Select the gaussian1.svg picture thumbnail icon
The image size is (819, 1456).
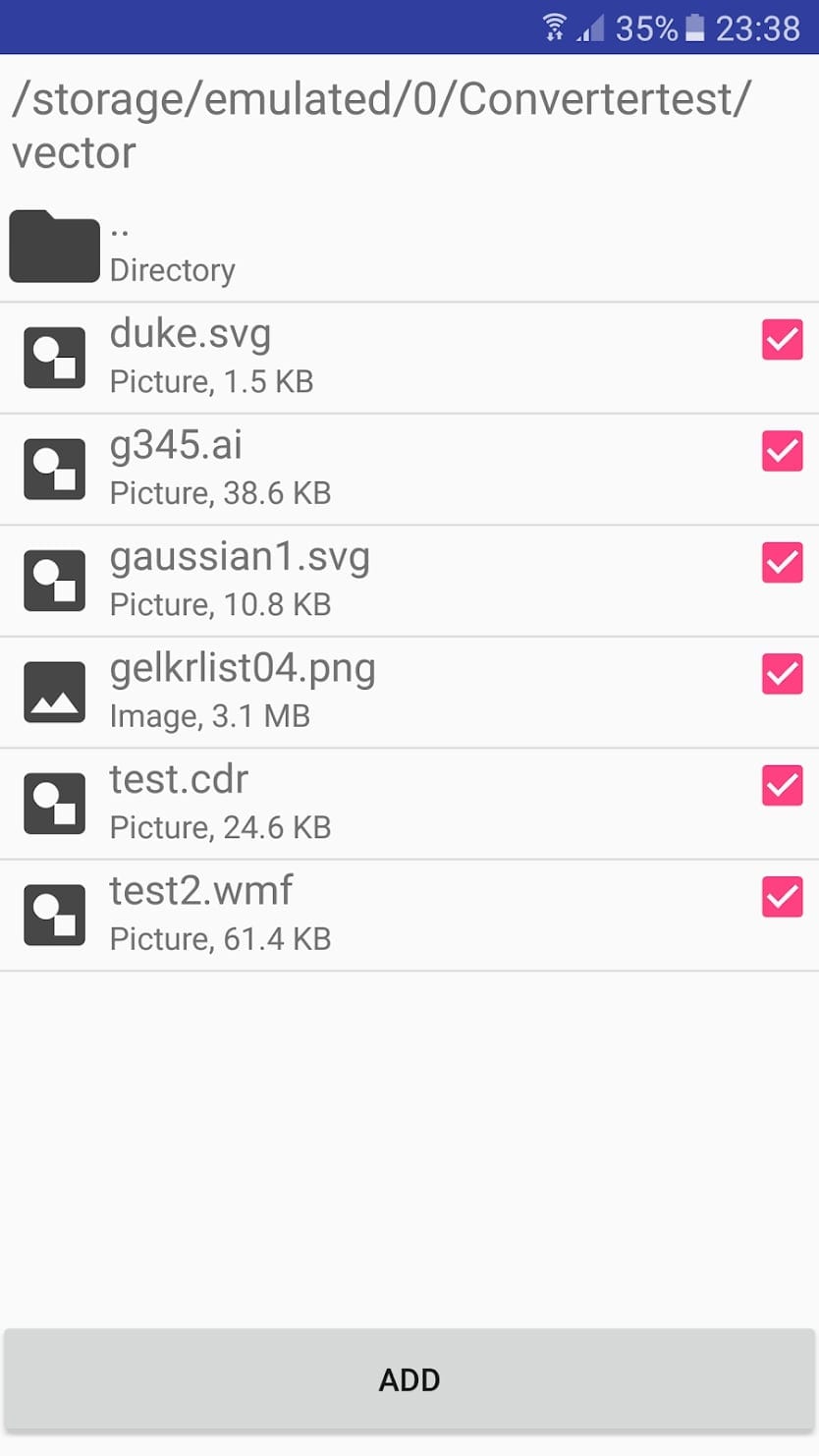[54, 580]
